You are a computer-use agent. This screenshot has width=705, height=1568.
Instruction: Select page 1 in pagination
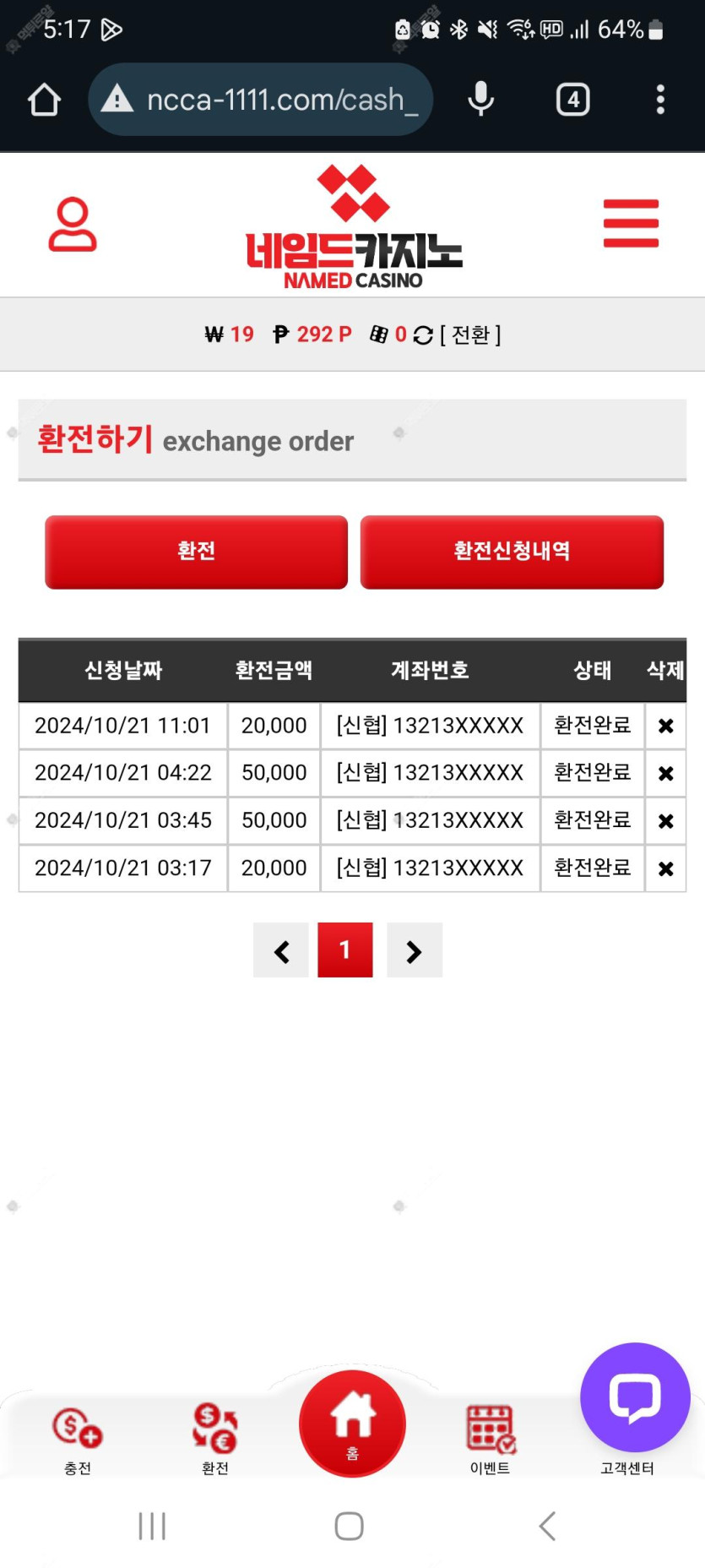[345, 950]
